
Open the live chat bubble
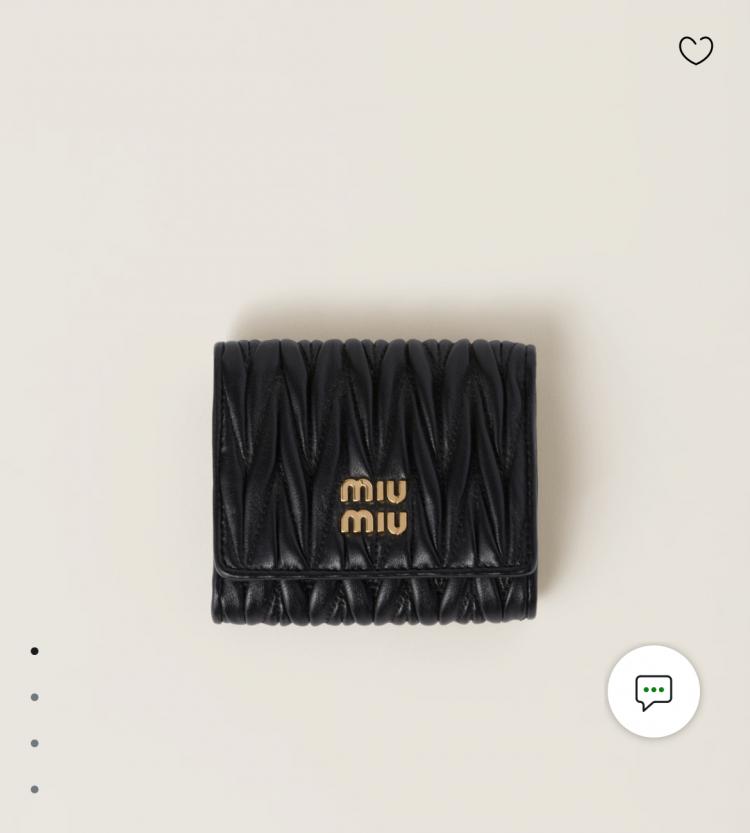coord(653,692)
